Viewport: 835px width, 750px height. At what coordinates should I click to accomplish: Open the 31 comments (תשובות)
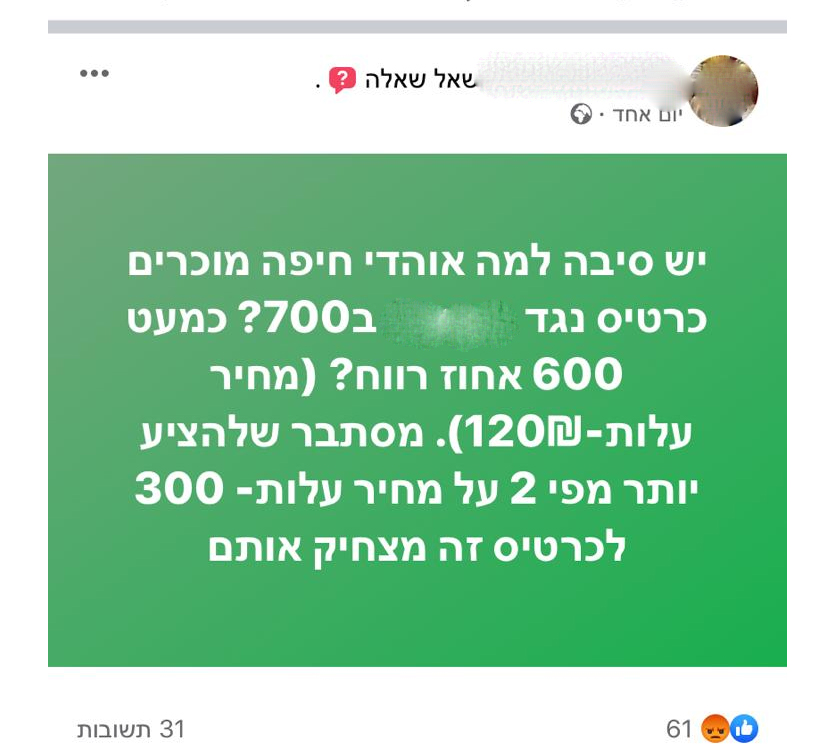(131, 729)
